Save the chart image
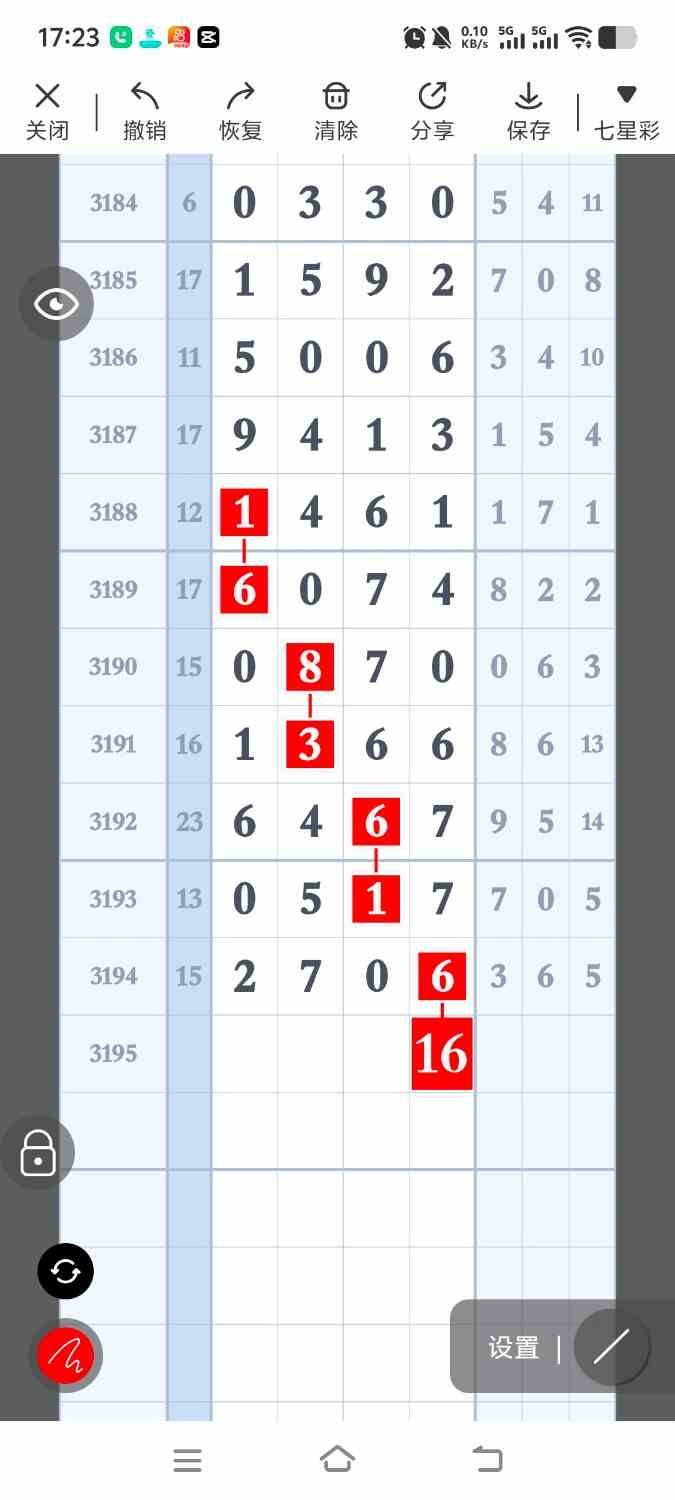 click(528, 112)
